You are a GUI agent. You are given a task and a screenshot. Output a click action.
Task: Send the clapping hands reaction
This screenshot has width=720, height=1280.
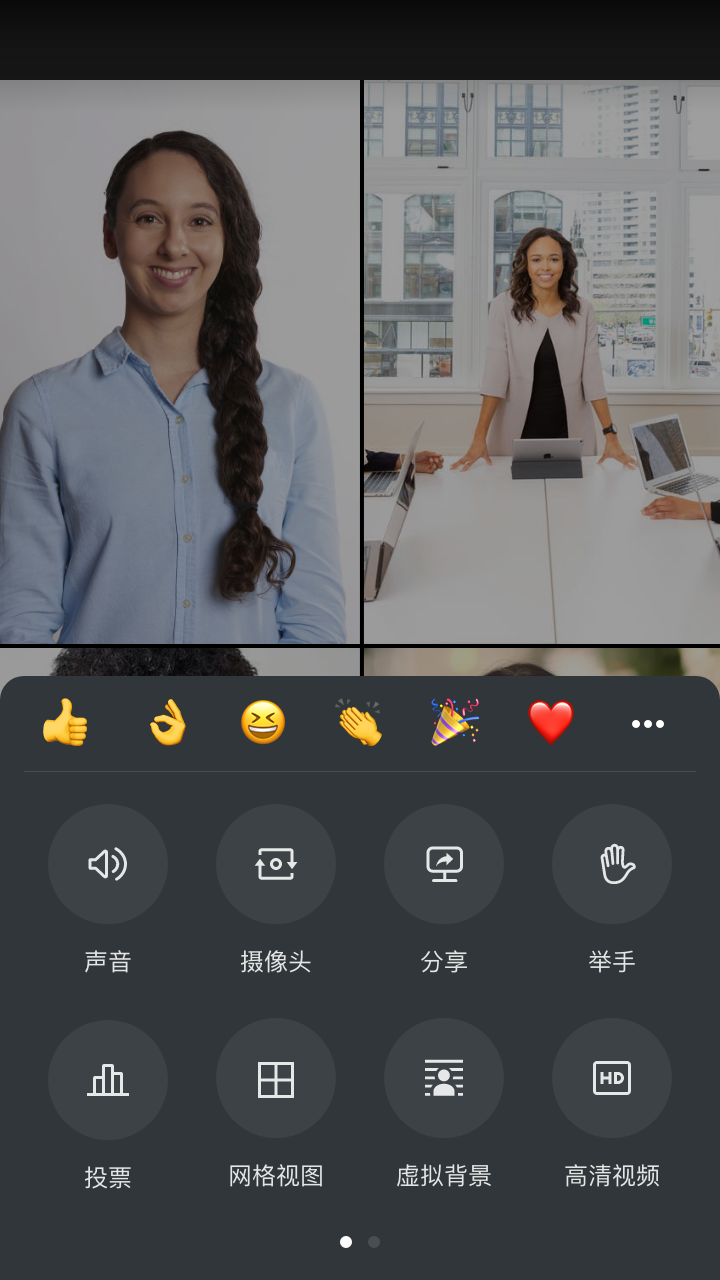pos(359,722)
